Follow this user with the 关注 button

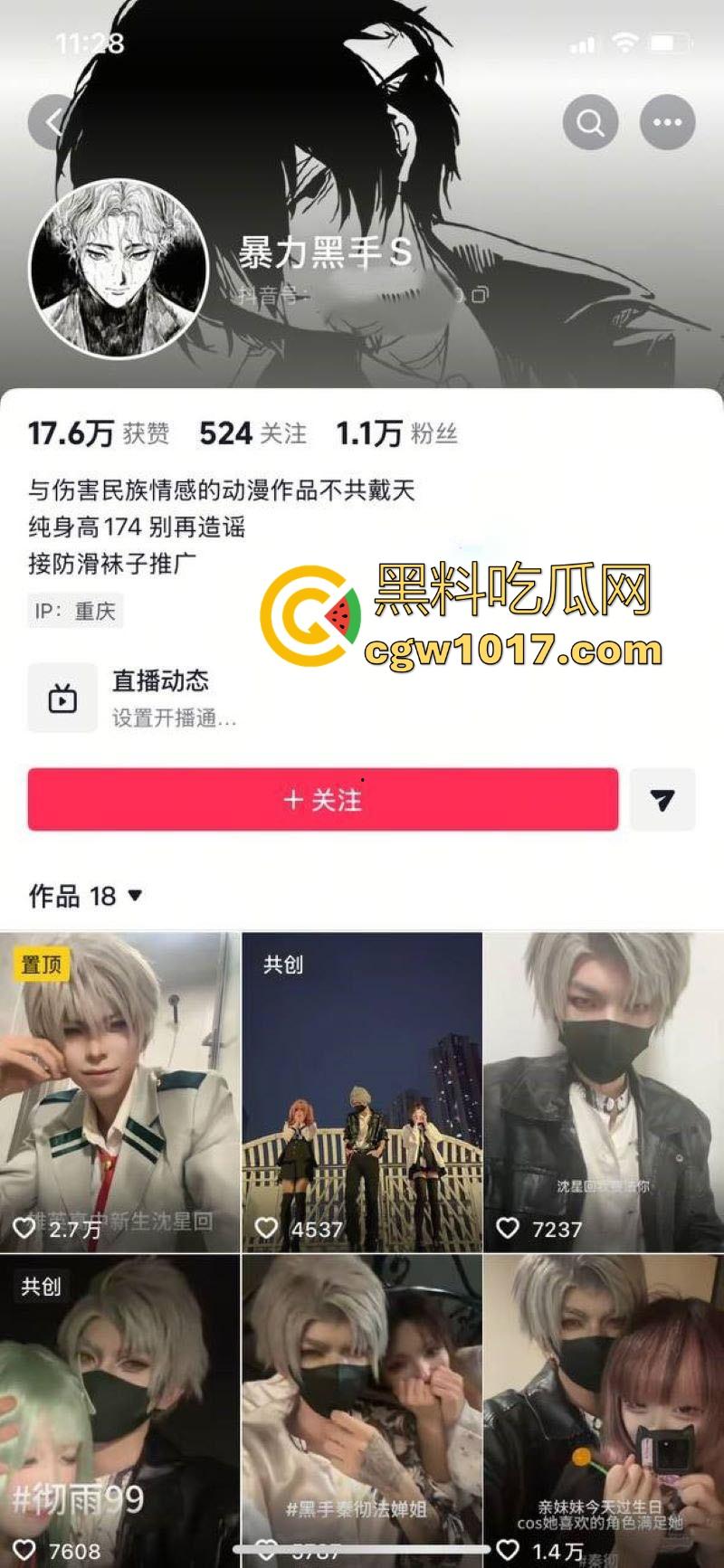tap(322, 799)
